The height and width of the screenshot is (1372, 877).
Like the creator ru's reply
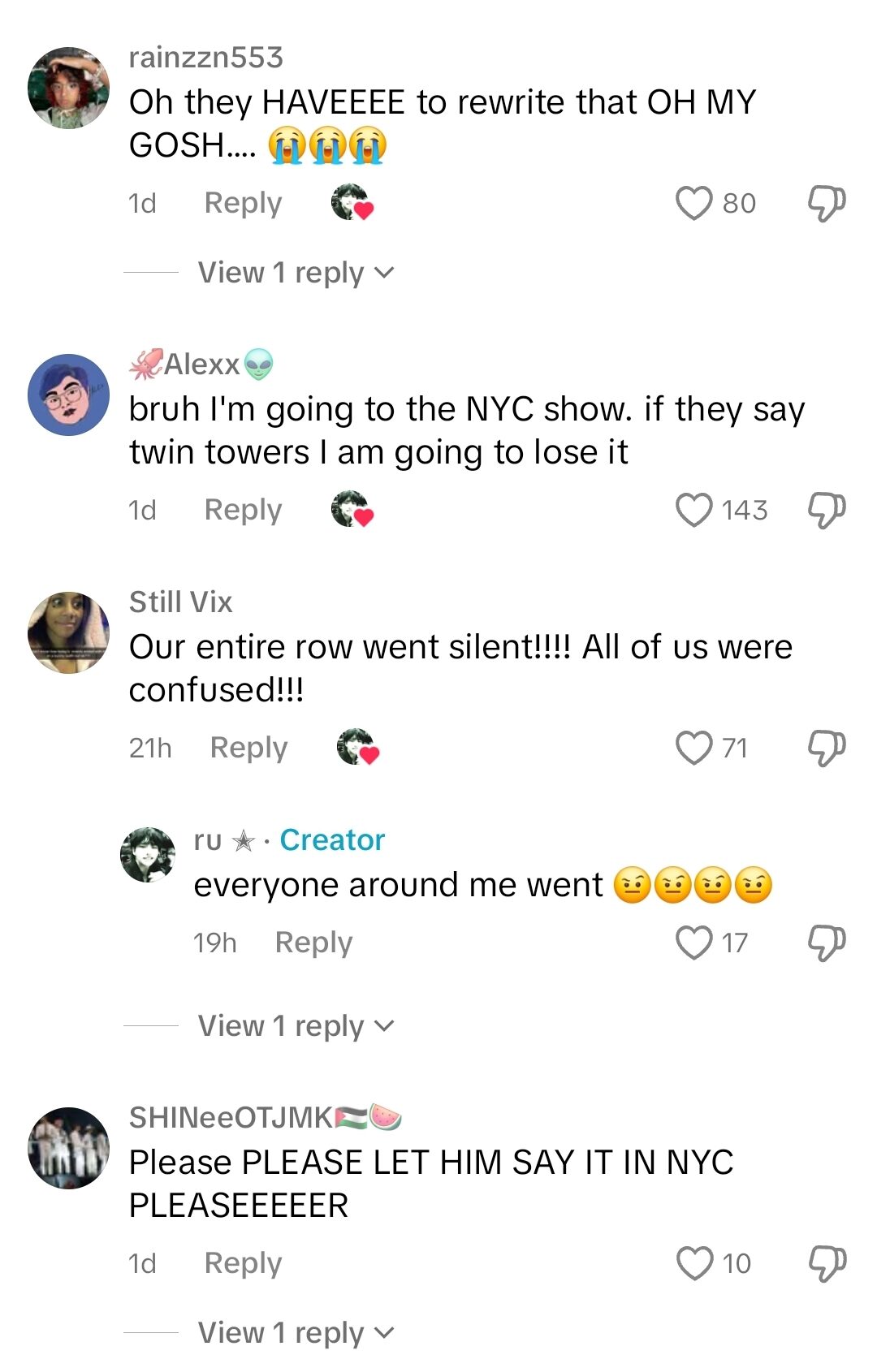click(693, 943)
